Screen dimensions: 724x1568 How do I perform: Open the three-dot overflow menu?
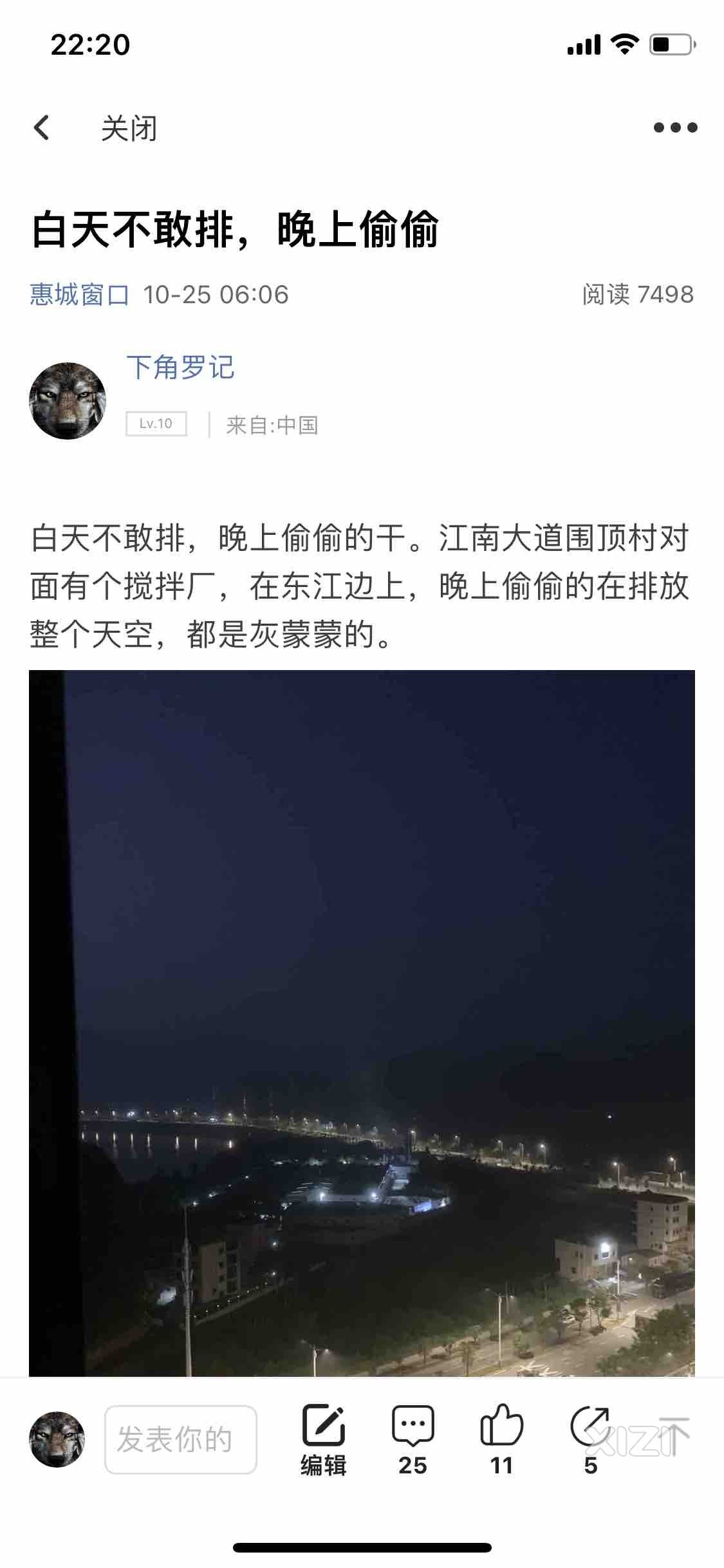(675, 127)
